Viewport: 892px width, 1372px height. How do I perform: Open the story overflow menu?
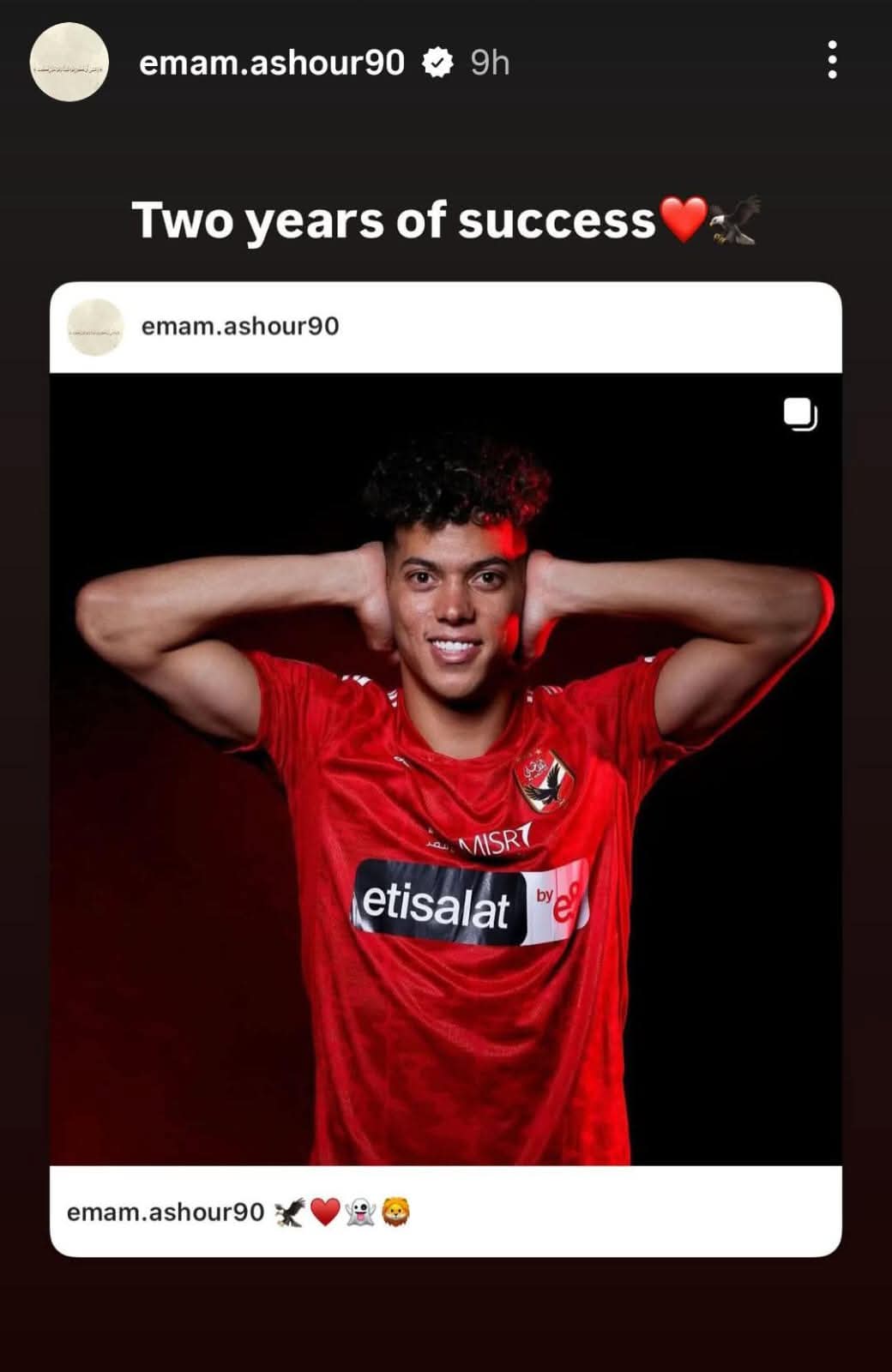click(831, 61)
